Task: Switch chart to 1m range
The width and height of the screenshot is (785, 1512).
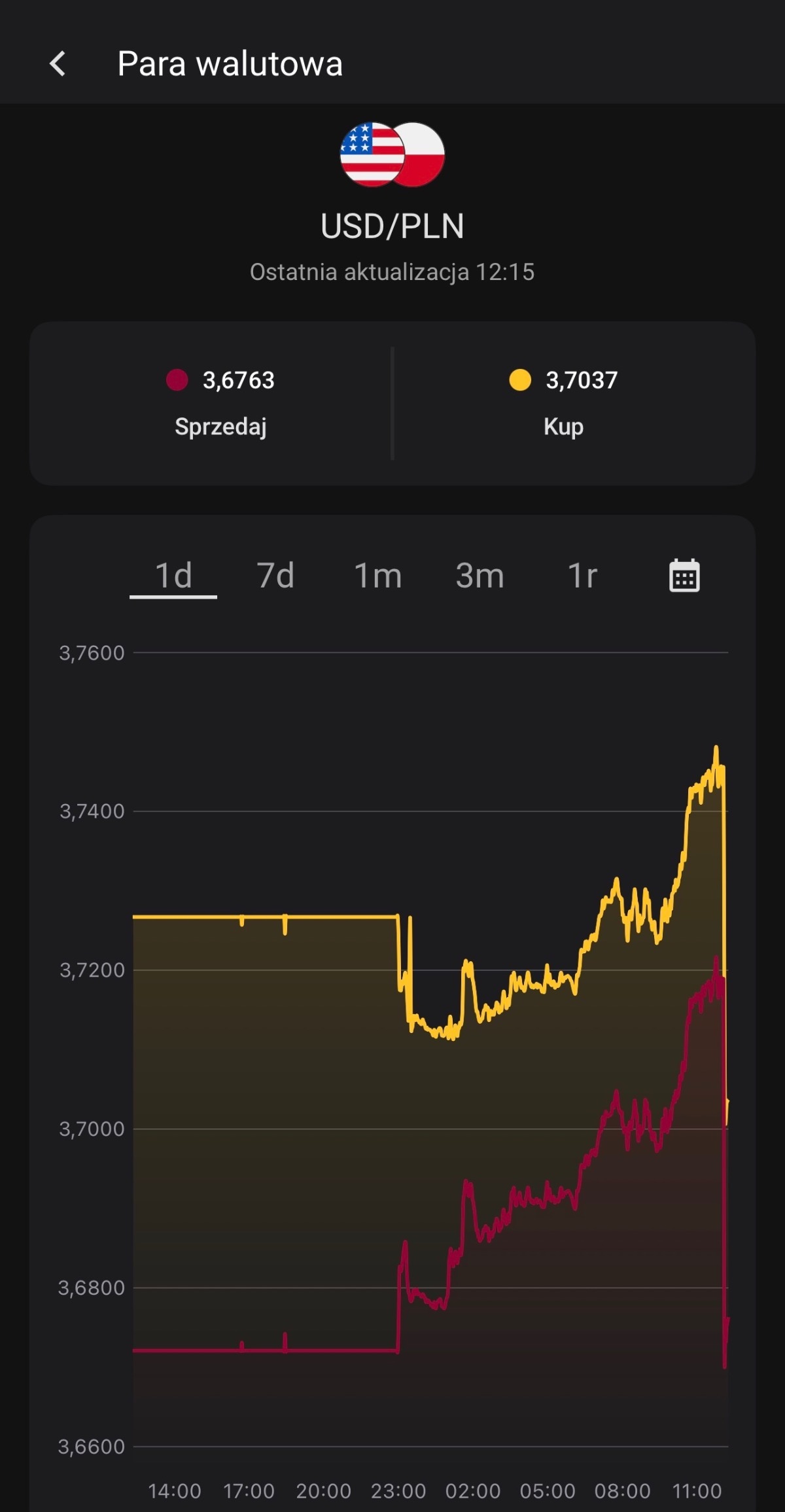Action: pyautogui.click(x=377, y=576)
